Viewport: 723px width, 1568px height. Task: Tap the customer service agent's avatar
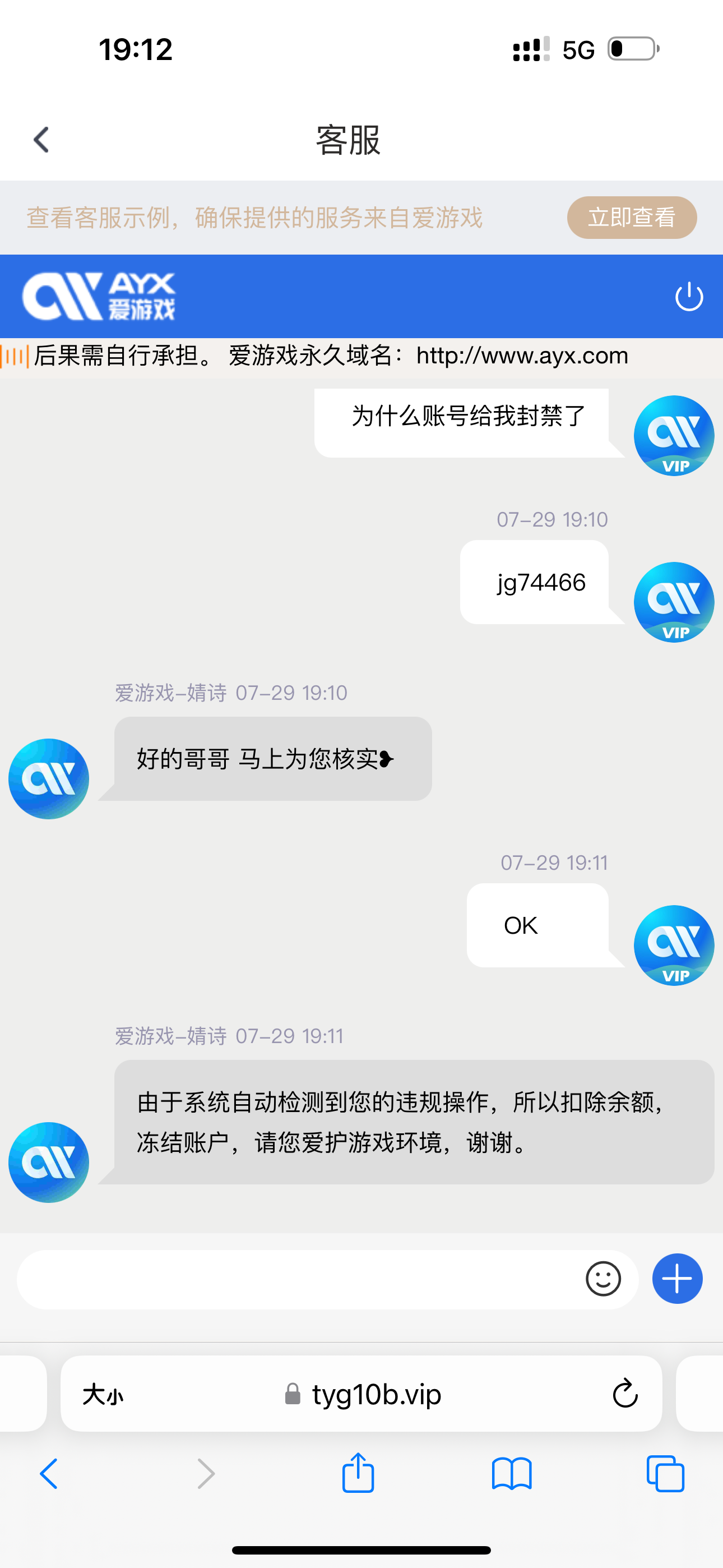pyautogui.click(x=48, y=778)
